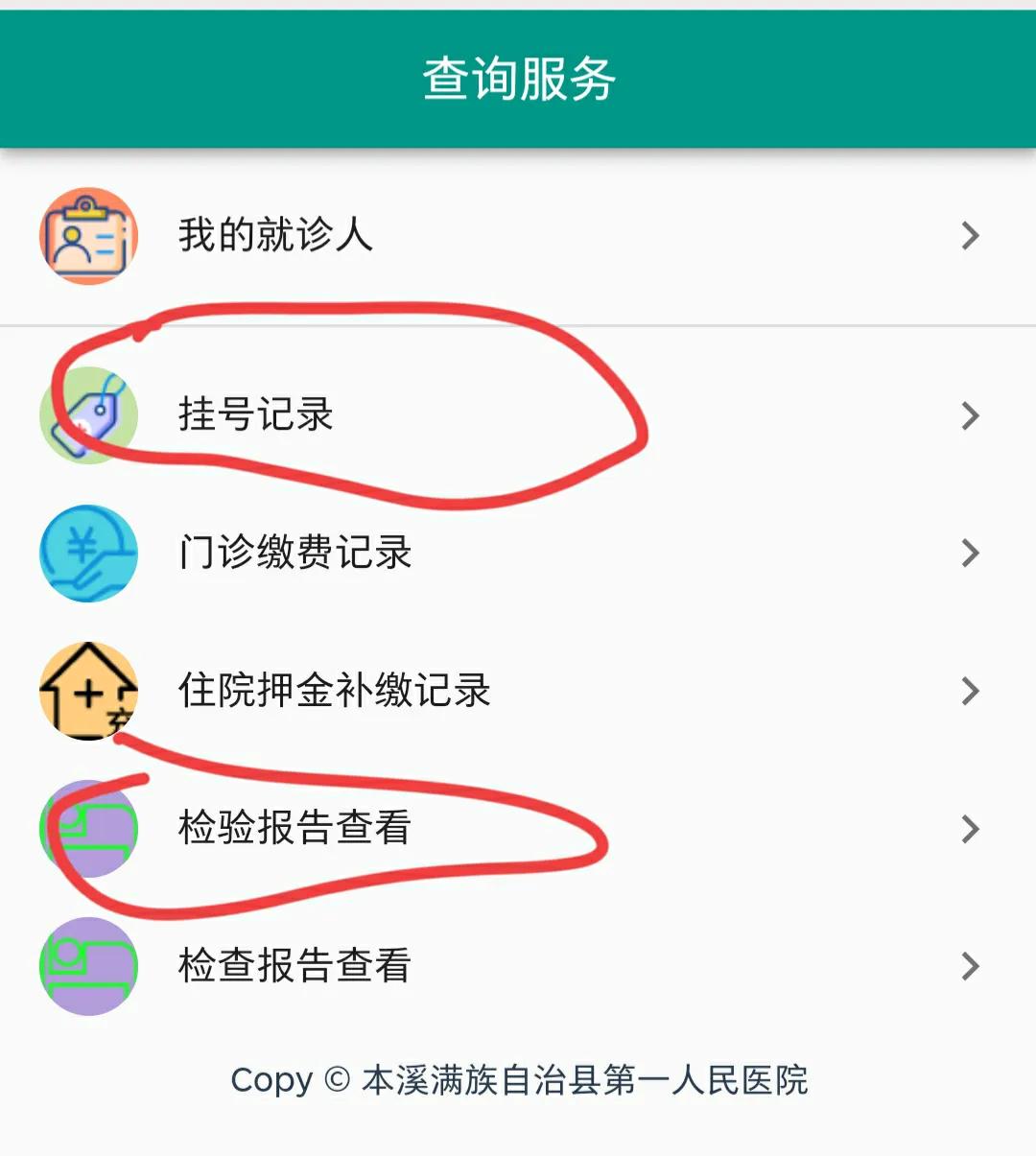Click the exam report icon beside 检查报告查看
The width and height of the screenshot is (1036, 1156).
(88, 967)
